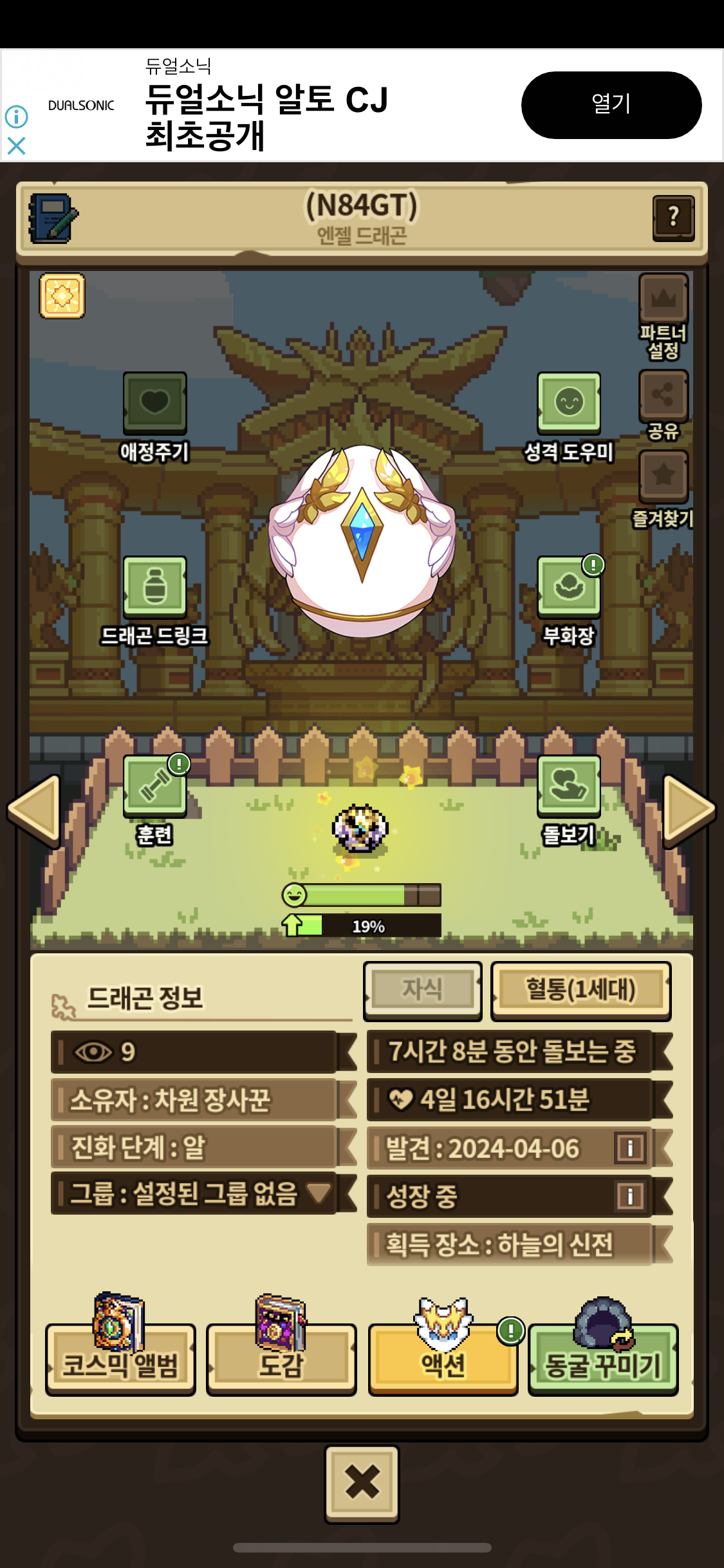Open 드래곤 드링크 menu
Viewport: 724px width, 1568px height.
pyautogui.click(x=154, y=587)
